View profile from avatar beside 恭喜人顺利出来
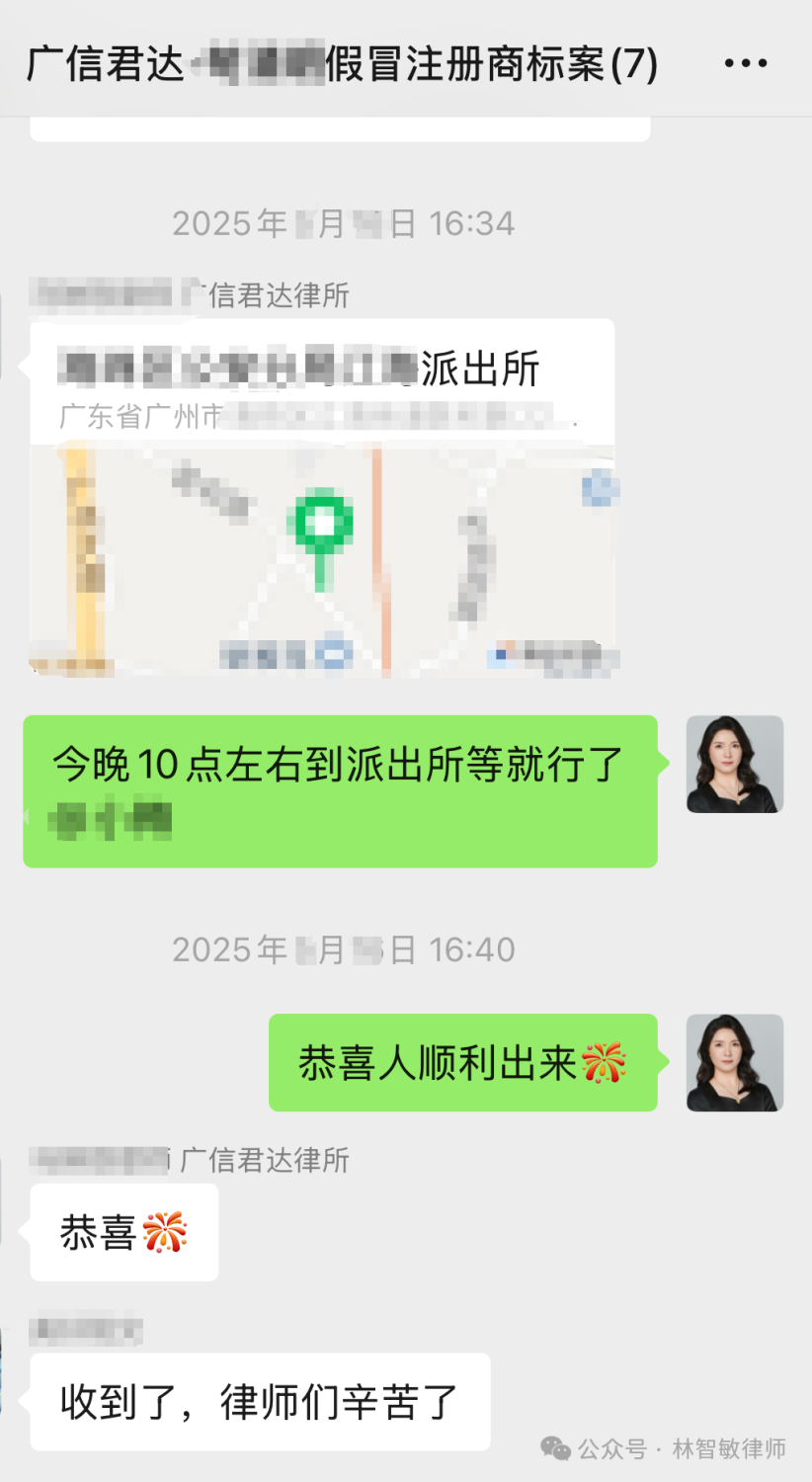Image resolution: width=812 pixels, height=1482 pixels. pyautogui.click(x=735, y=1063)
